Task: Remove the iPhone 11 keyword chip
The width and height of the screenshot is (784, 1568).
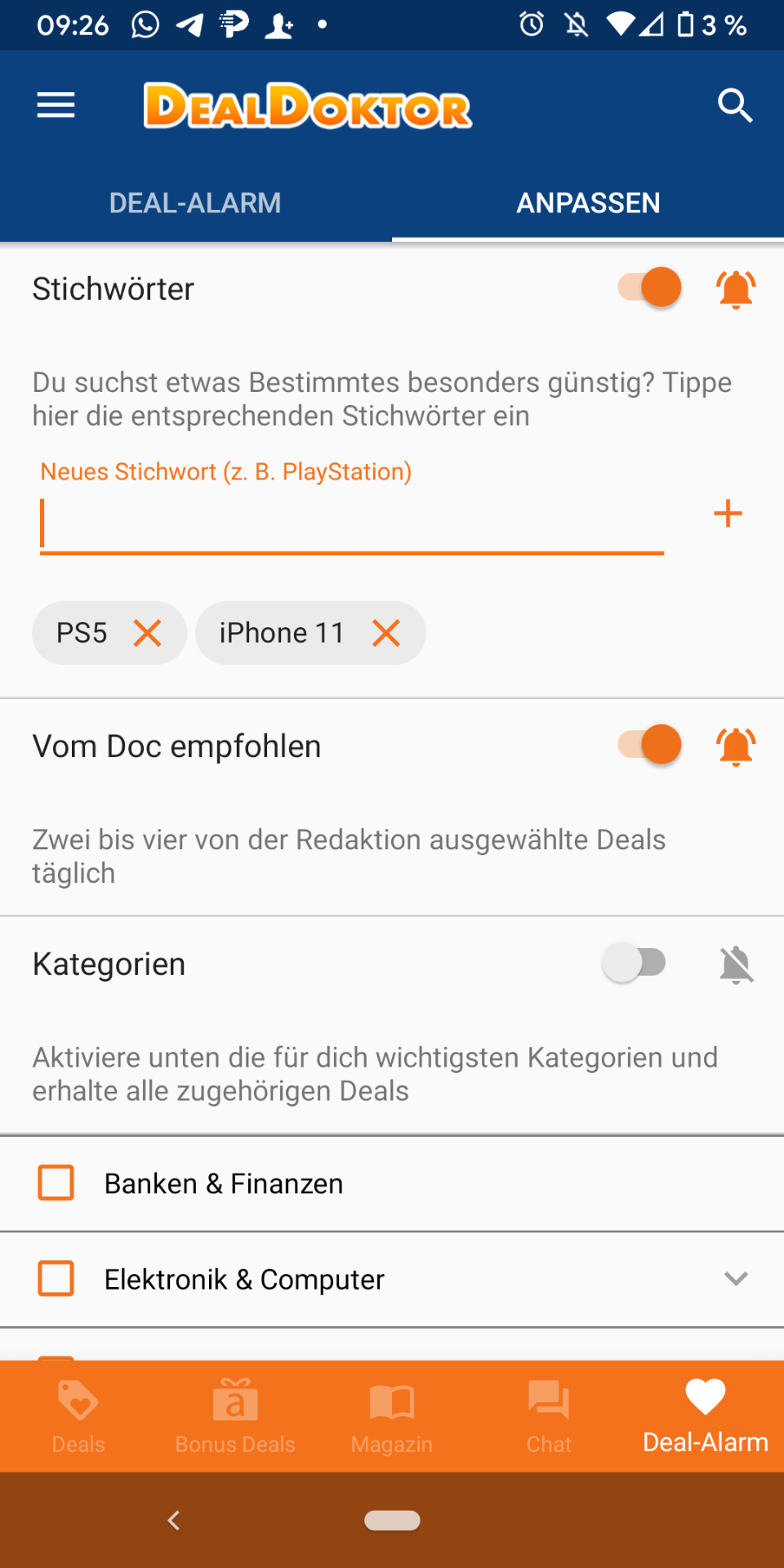Action: (385, 633)
